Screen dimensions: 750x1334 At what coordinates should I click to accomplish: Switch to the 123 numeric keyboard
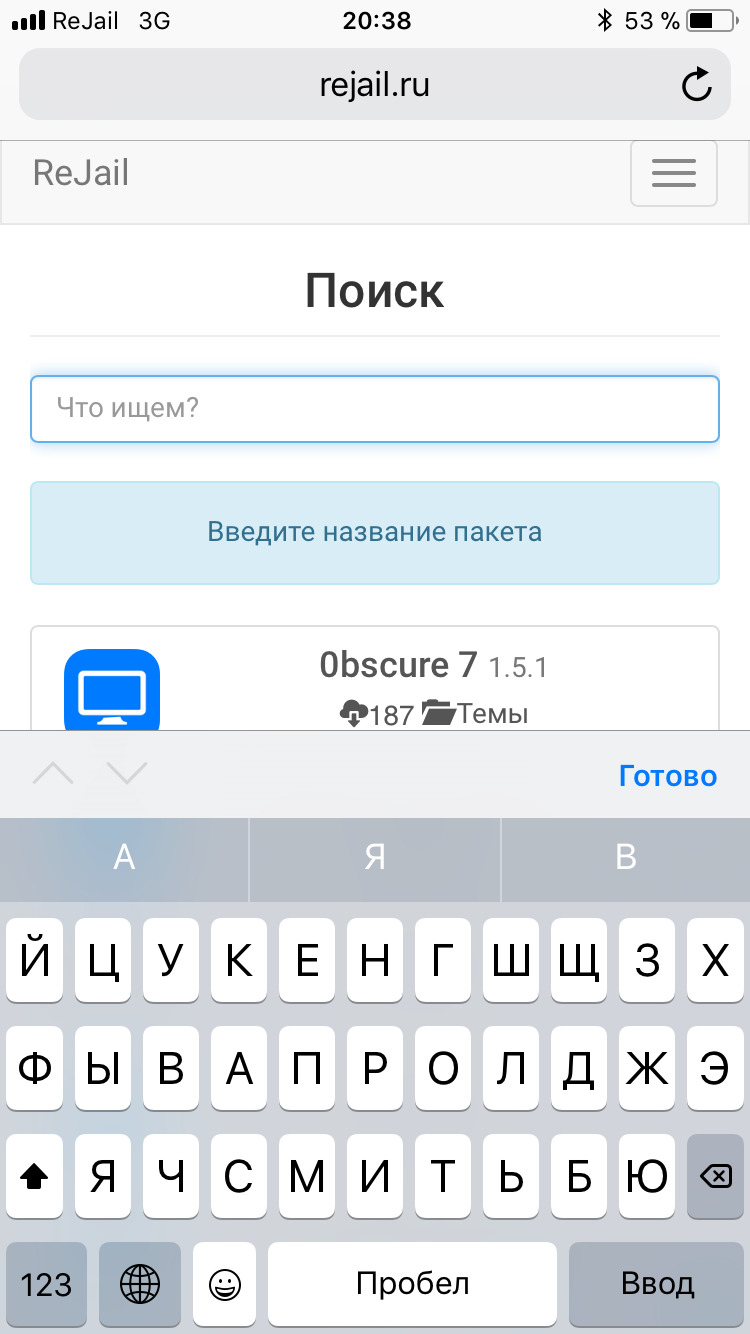point(46,1284)
